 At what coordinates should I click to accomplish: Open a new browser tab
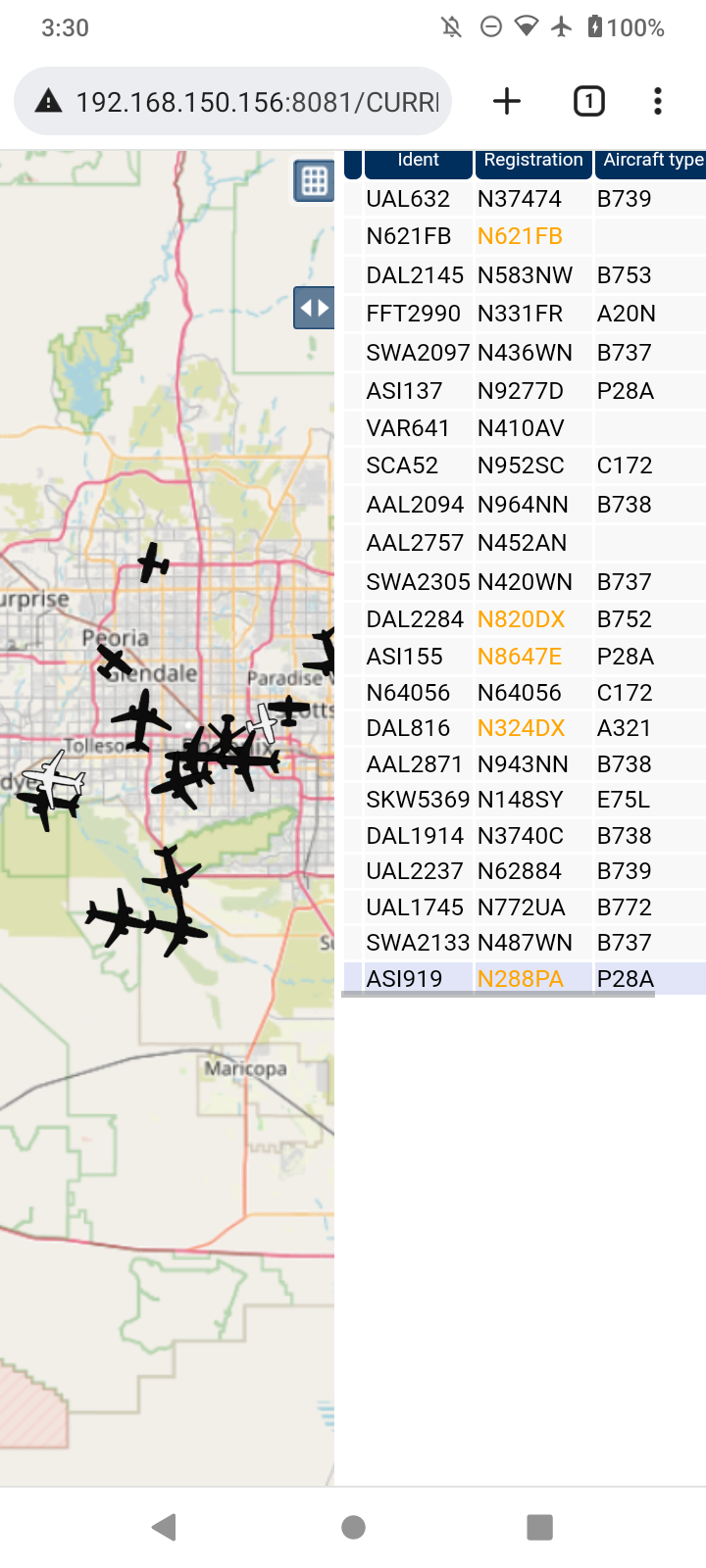(x=507, y=101)
